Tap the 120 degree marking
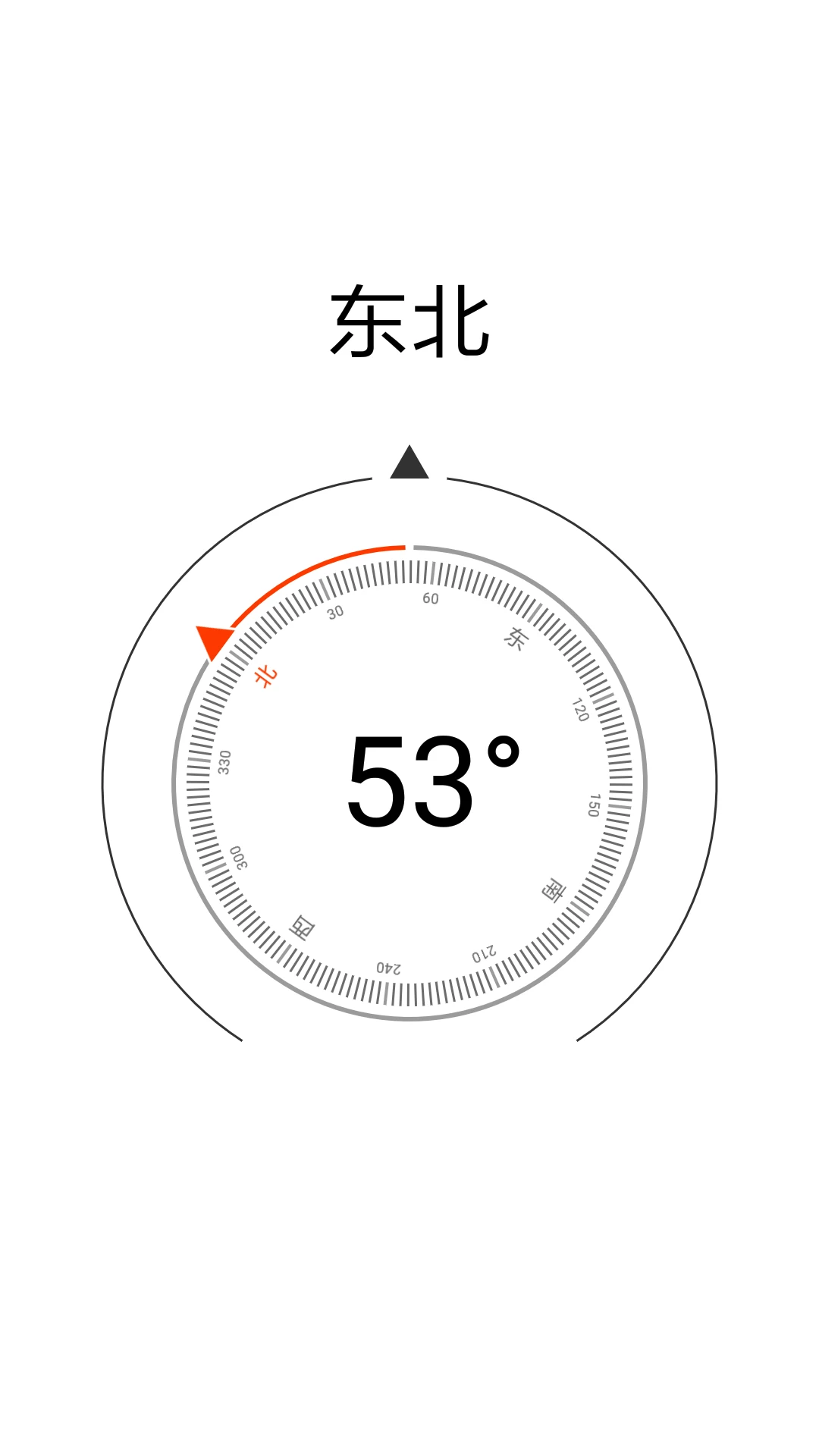 click(x=579, y=711)
